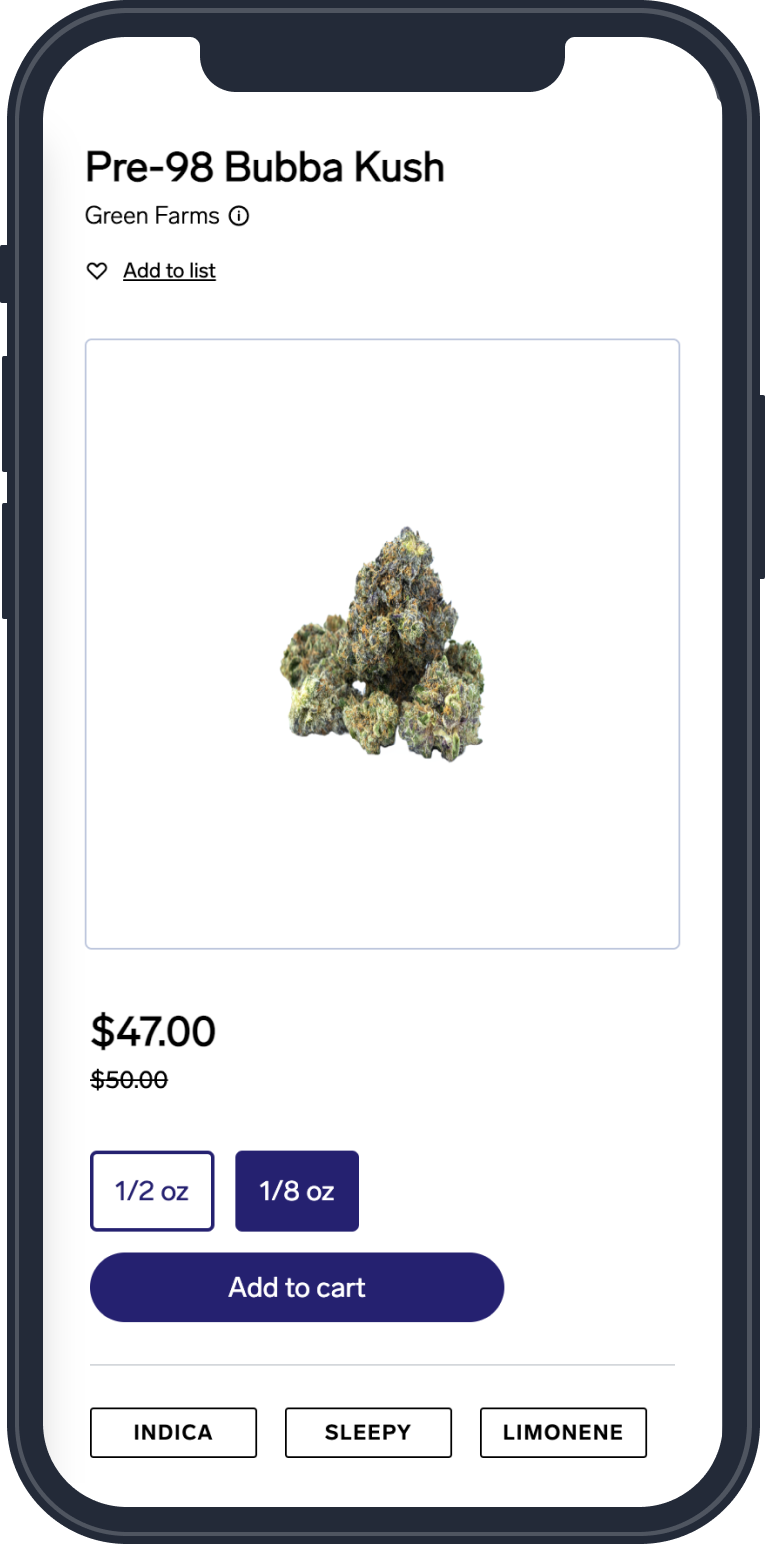The image size is (765, 1544).
Task: Select the 1/2 oz size option
Action: [152, 1191]
